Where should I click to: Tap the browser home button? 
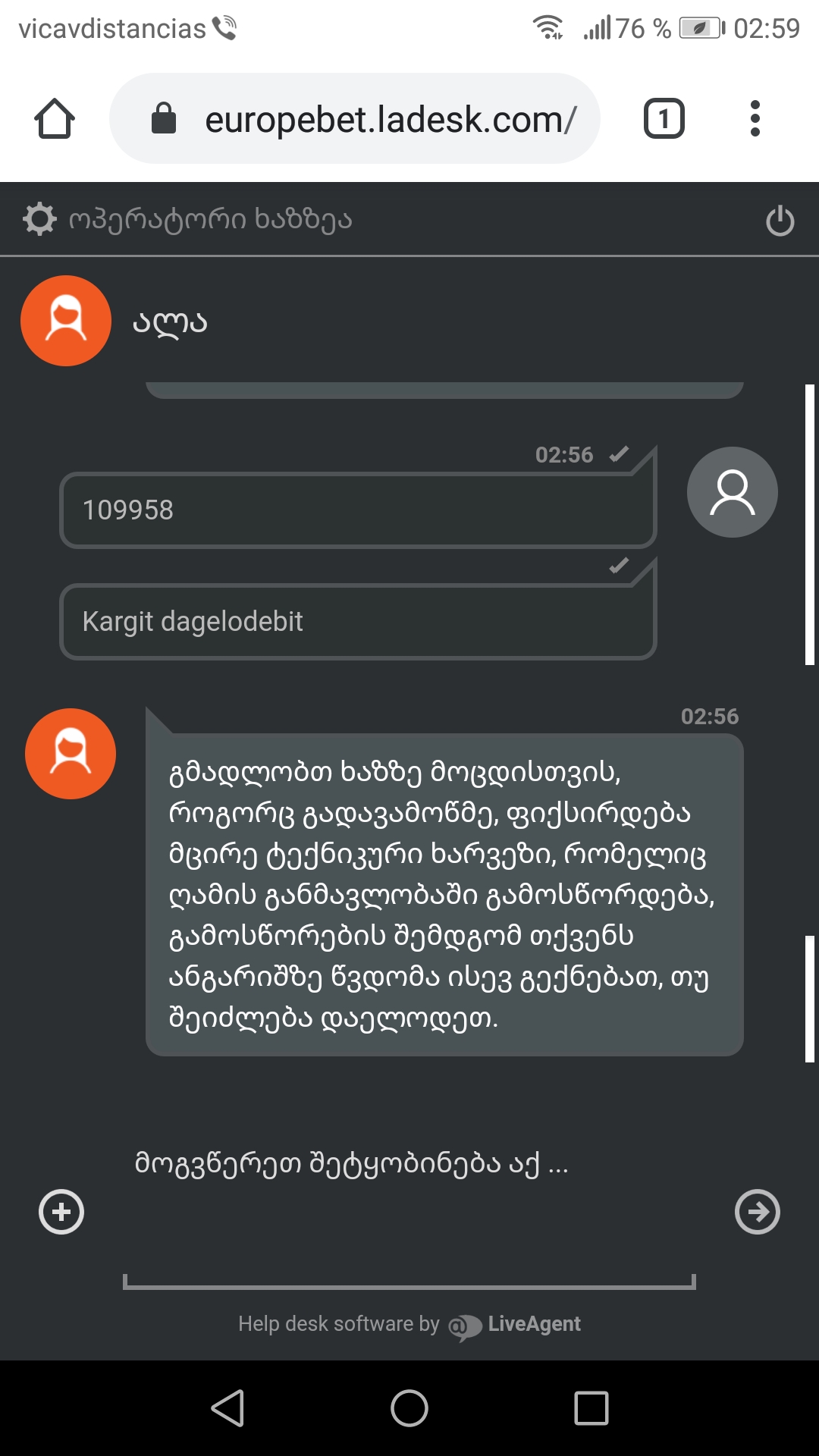(55, 119)
